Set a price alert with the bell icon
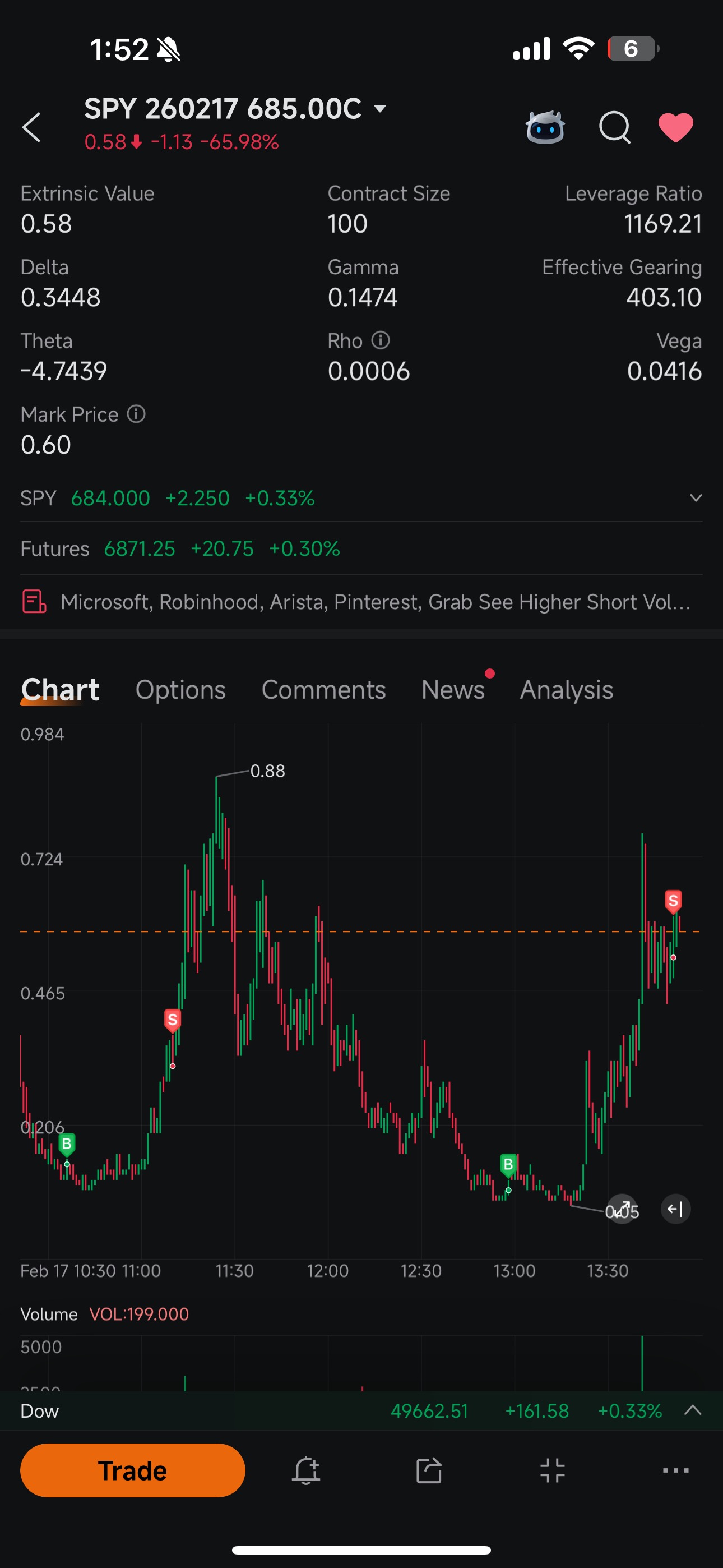 tap(306, 1470)
